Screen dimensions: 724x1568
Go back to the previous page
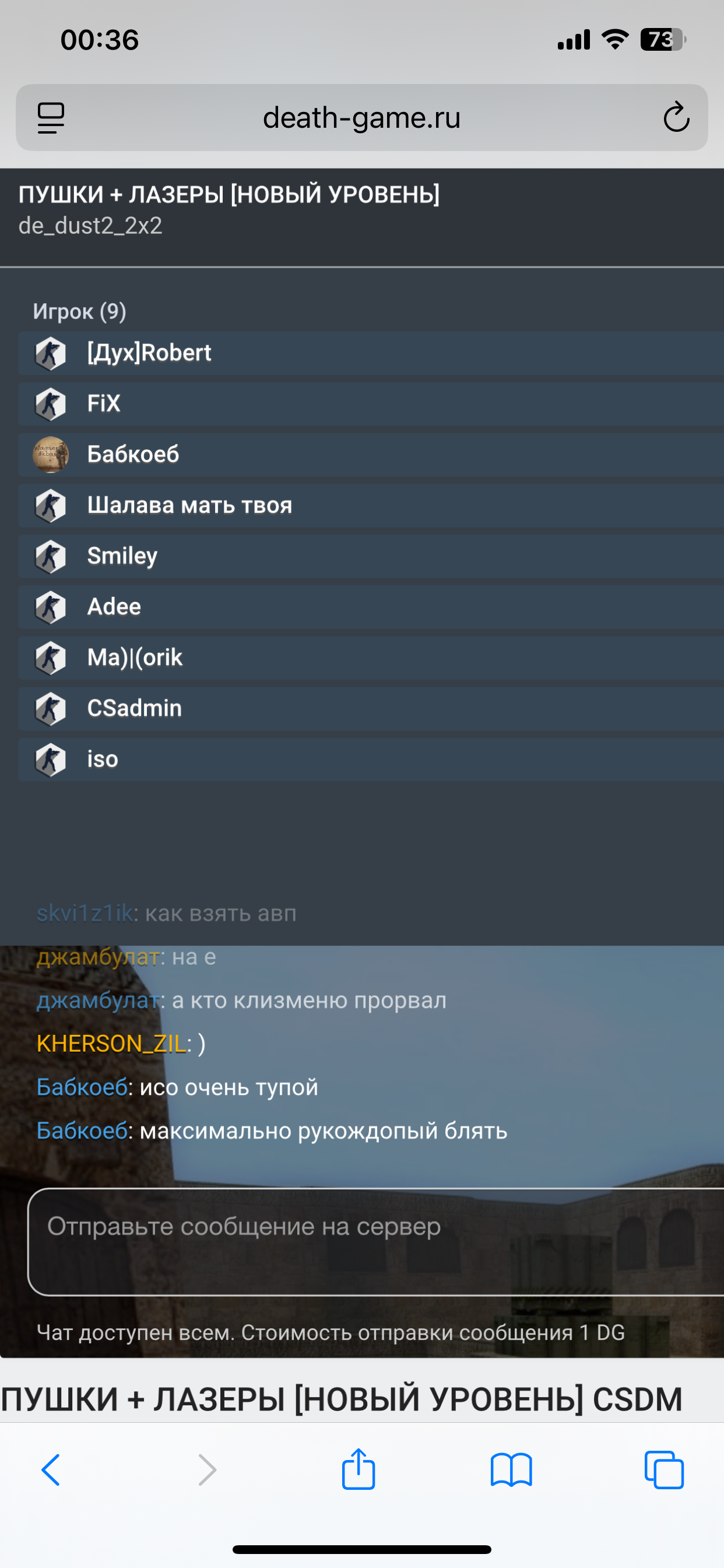click(51, 1471)
